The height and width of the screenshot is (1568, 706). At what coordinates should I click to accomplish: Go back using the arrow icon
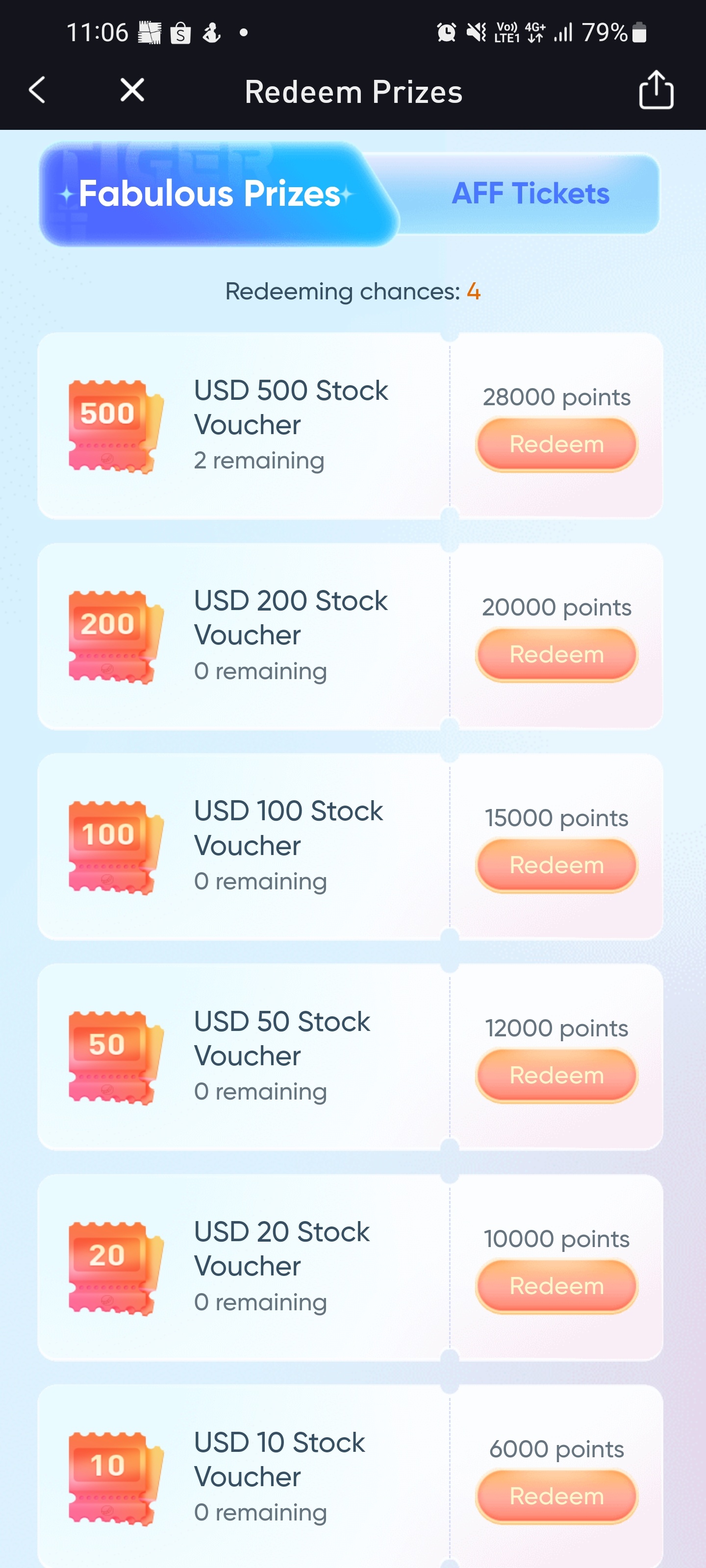[37, 90]
